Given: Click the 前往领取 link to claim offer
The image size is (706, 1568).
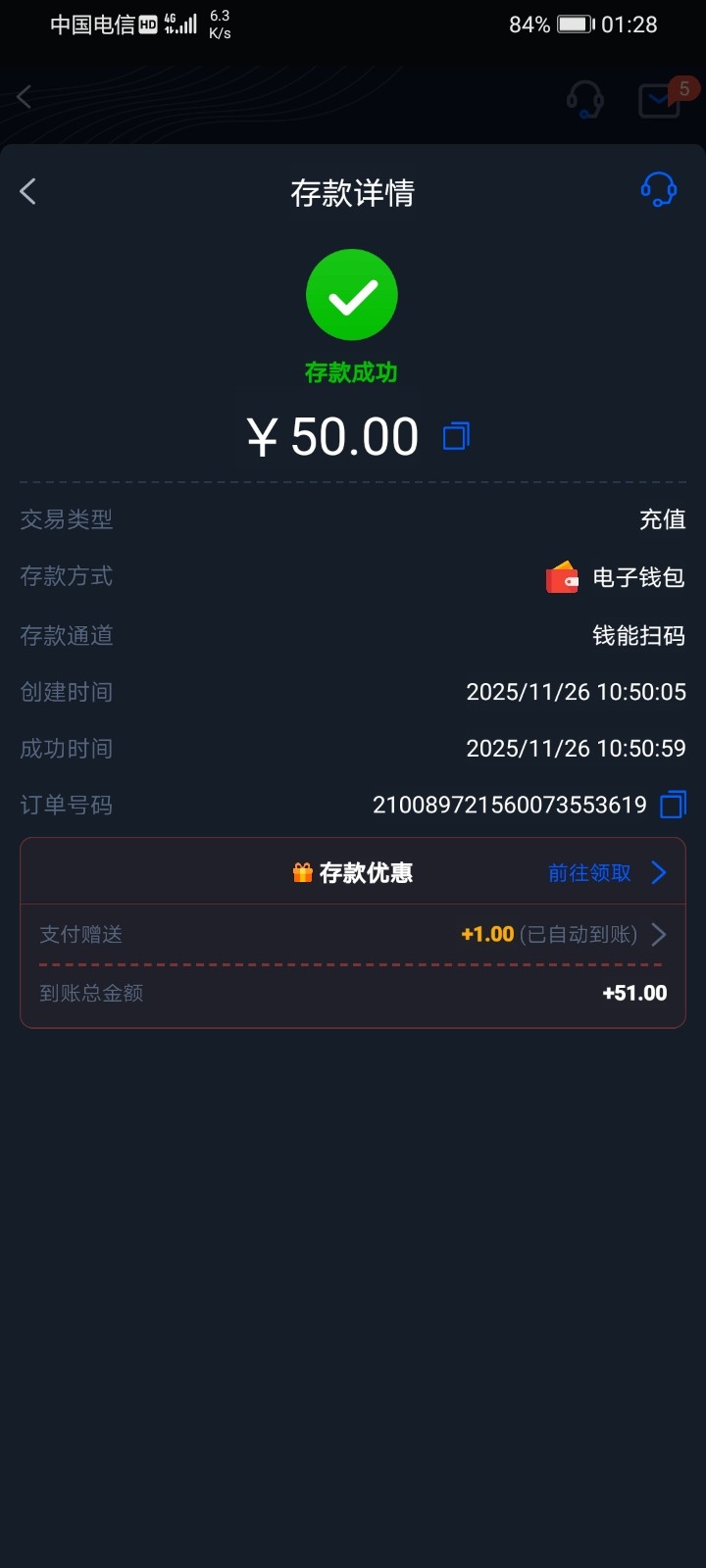Looking at the screenshot, I should pyautogui.click(x=588, y=872).
